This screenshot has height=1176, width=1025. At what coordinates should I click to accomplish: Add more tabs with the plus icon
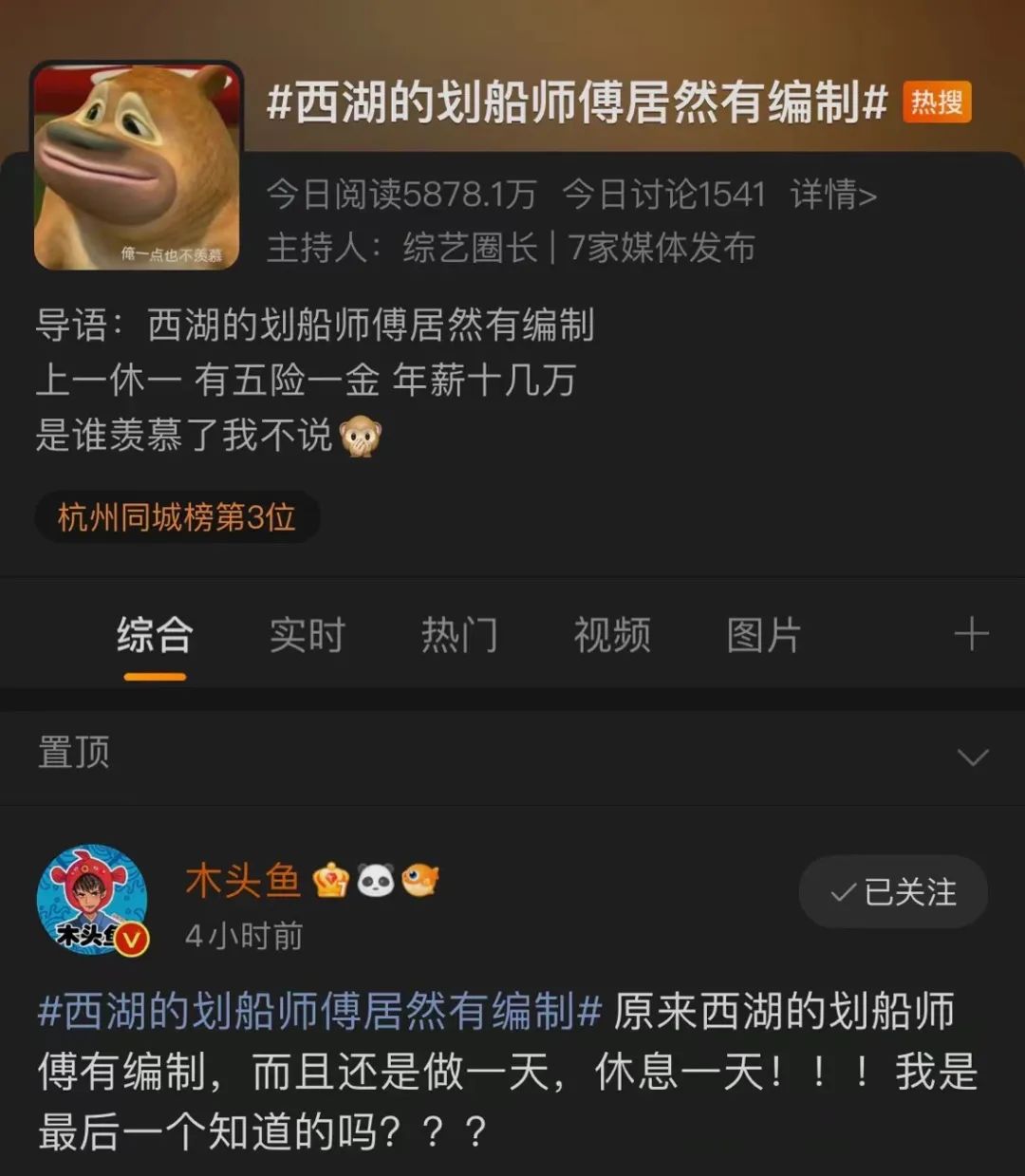971,634
